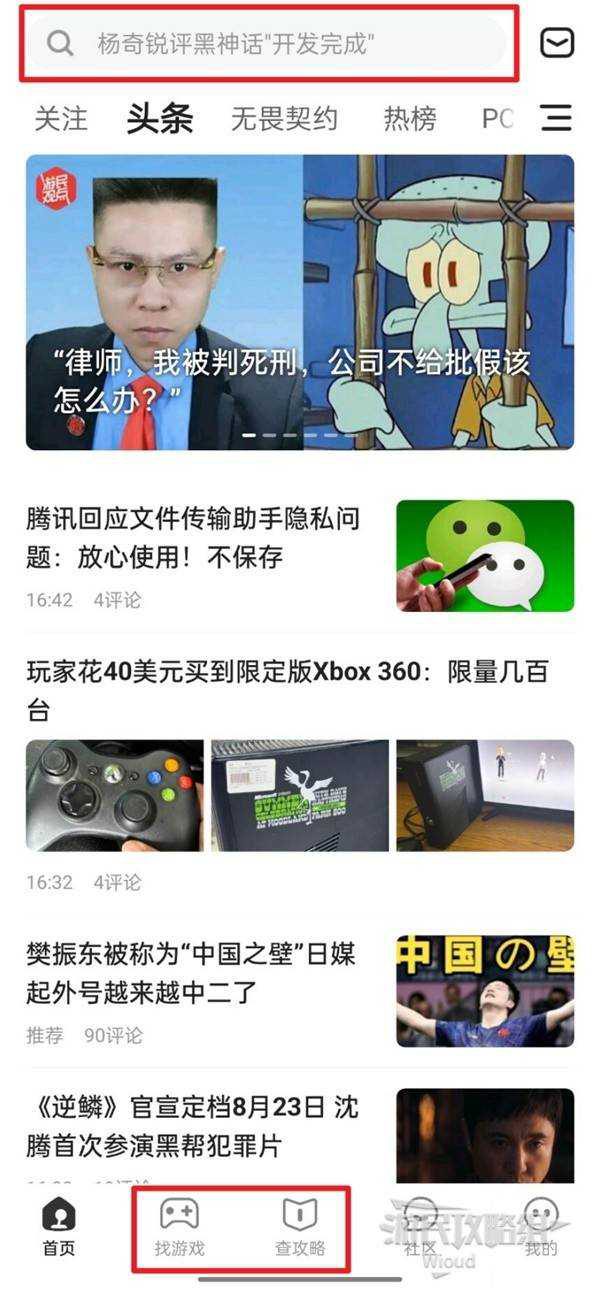Read the 限定版Xbox 360 article
The height and width of the screenshot is (1293, 600).
click(287, 690)
